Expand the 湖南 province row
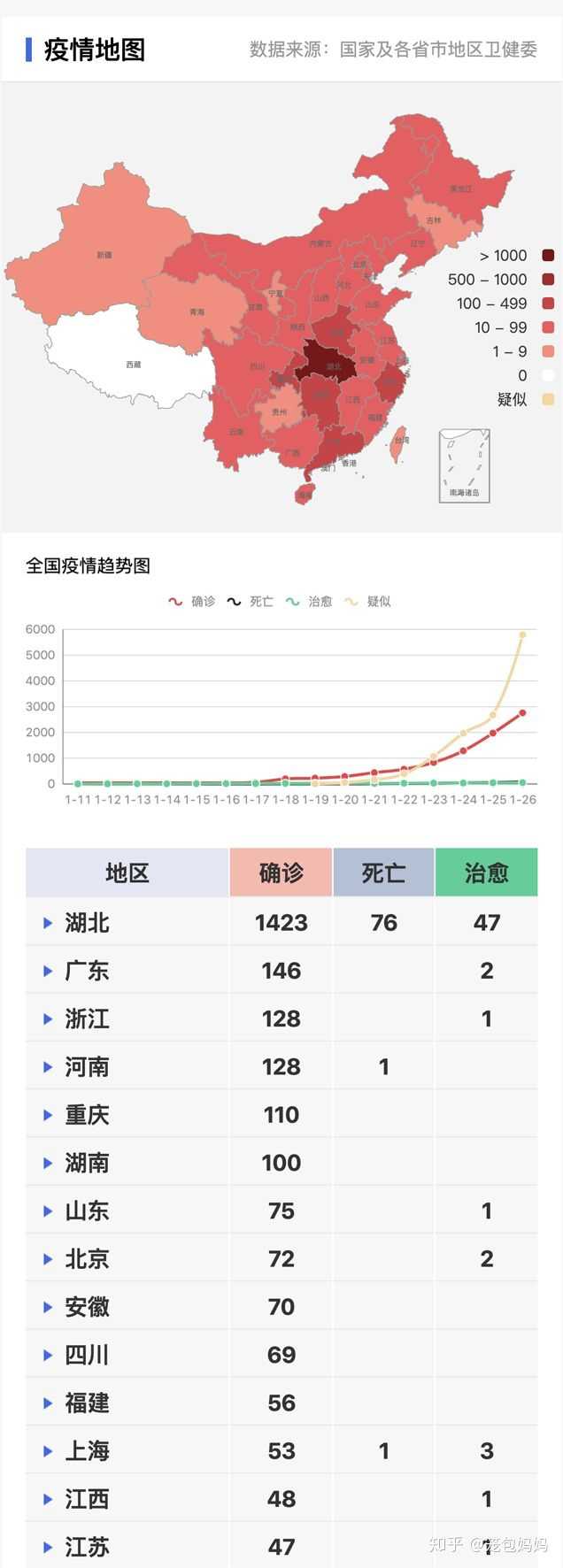563x1568 pixels. tap(49, 1163)
